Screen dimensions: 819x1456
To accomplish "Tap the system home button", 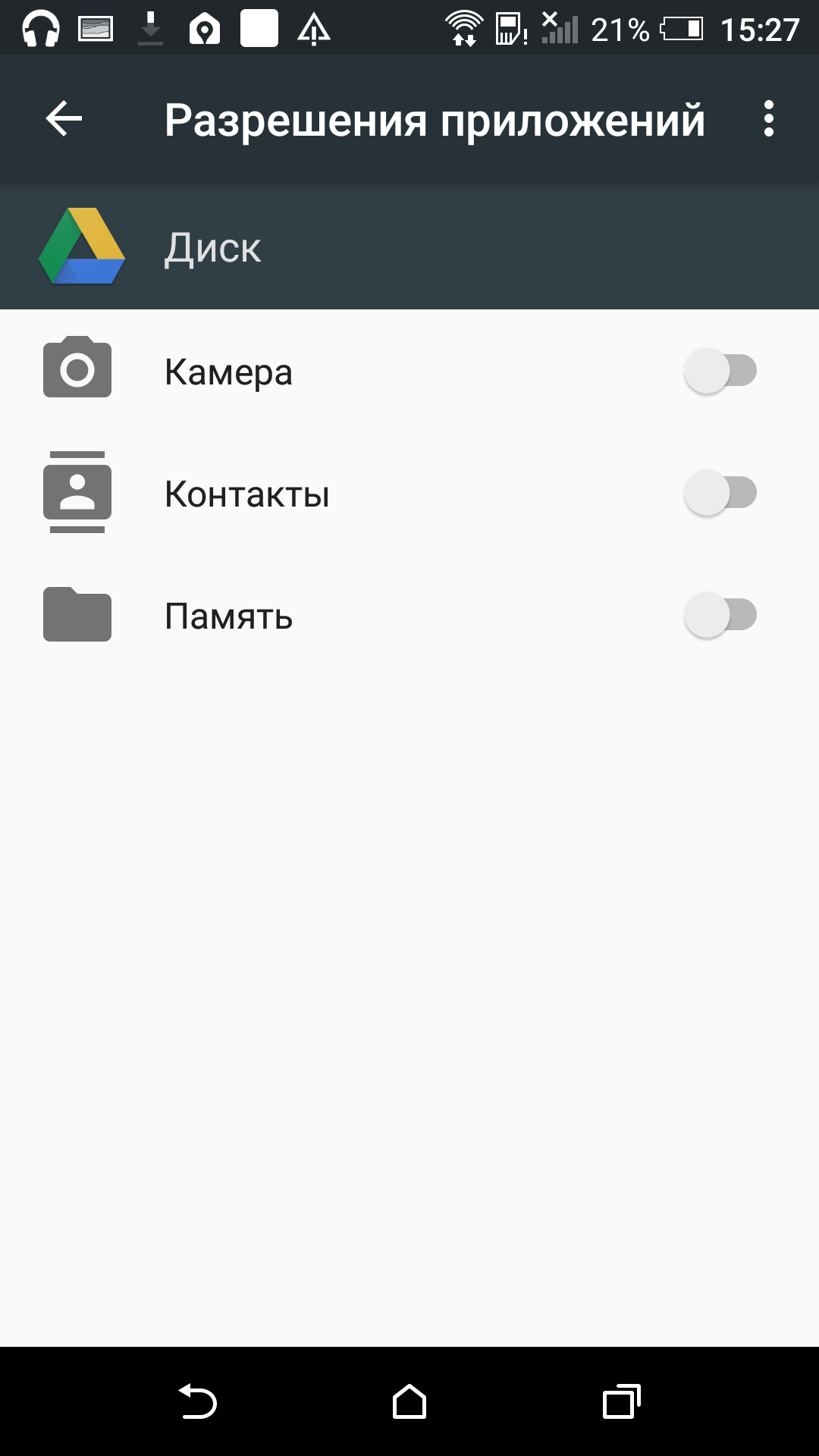I will pyautogui.click(x=409, y=1401).
